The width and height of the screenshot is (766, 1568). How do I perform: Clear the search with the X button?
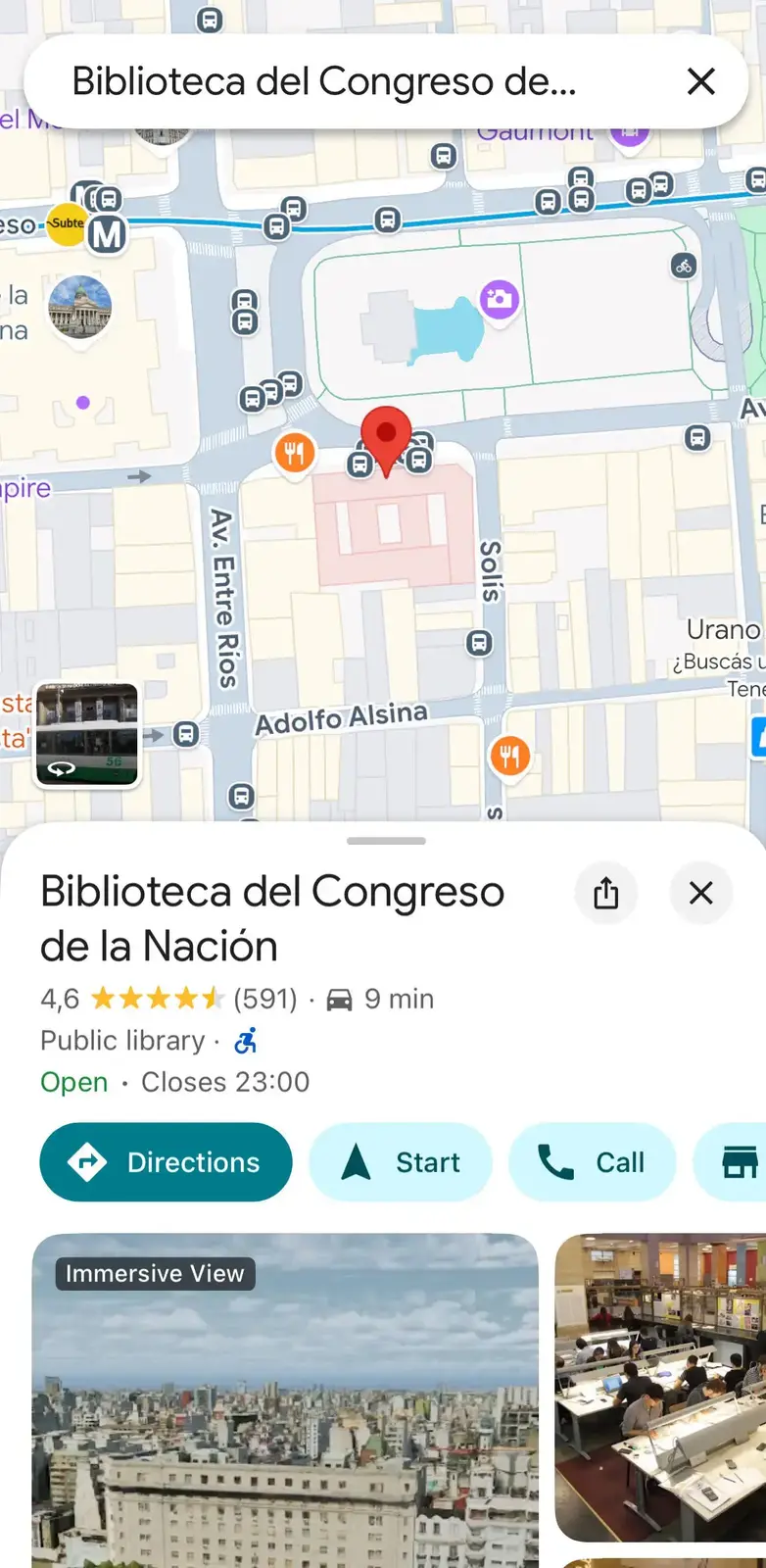(x=701, y=81)
